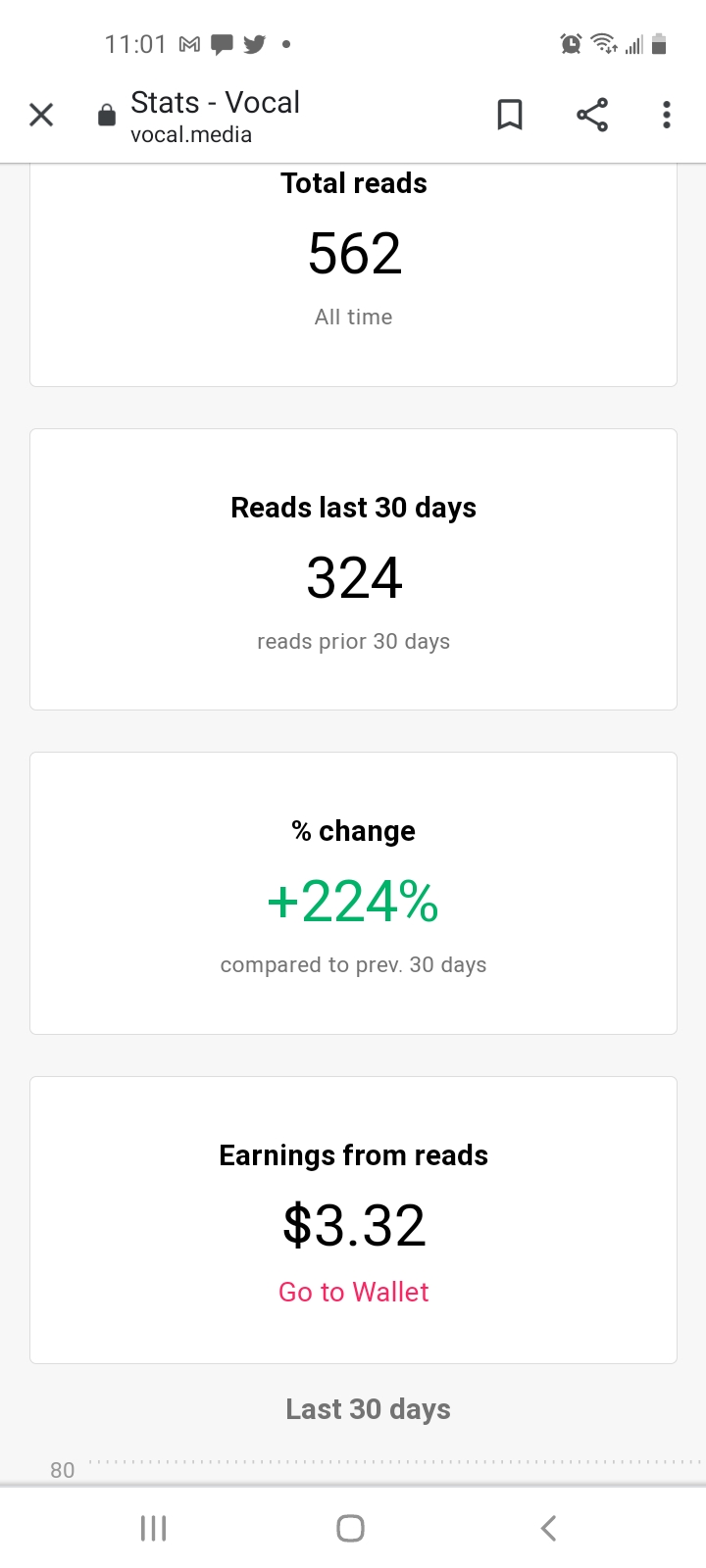Close the Stats - Vocal browser tab

(41, 115)
